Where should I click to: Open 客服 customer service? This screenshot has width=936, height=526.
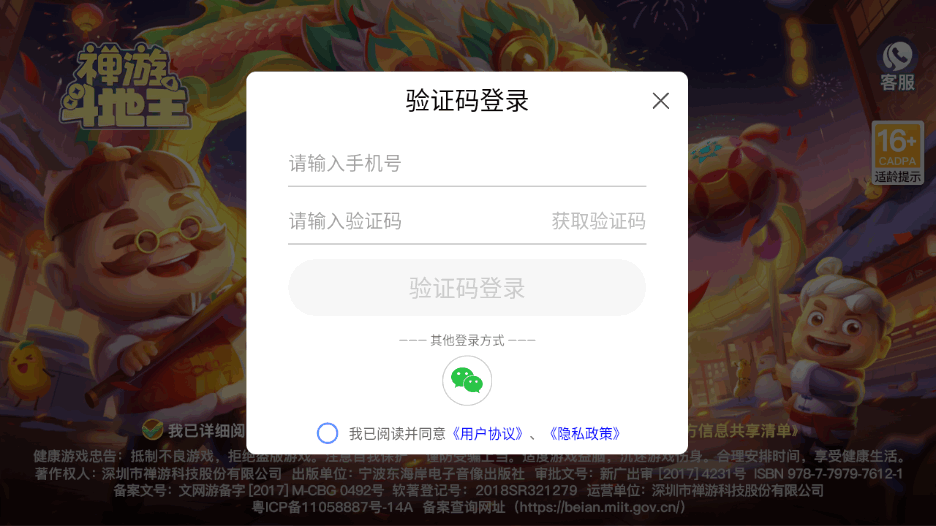tap(897, 65)
